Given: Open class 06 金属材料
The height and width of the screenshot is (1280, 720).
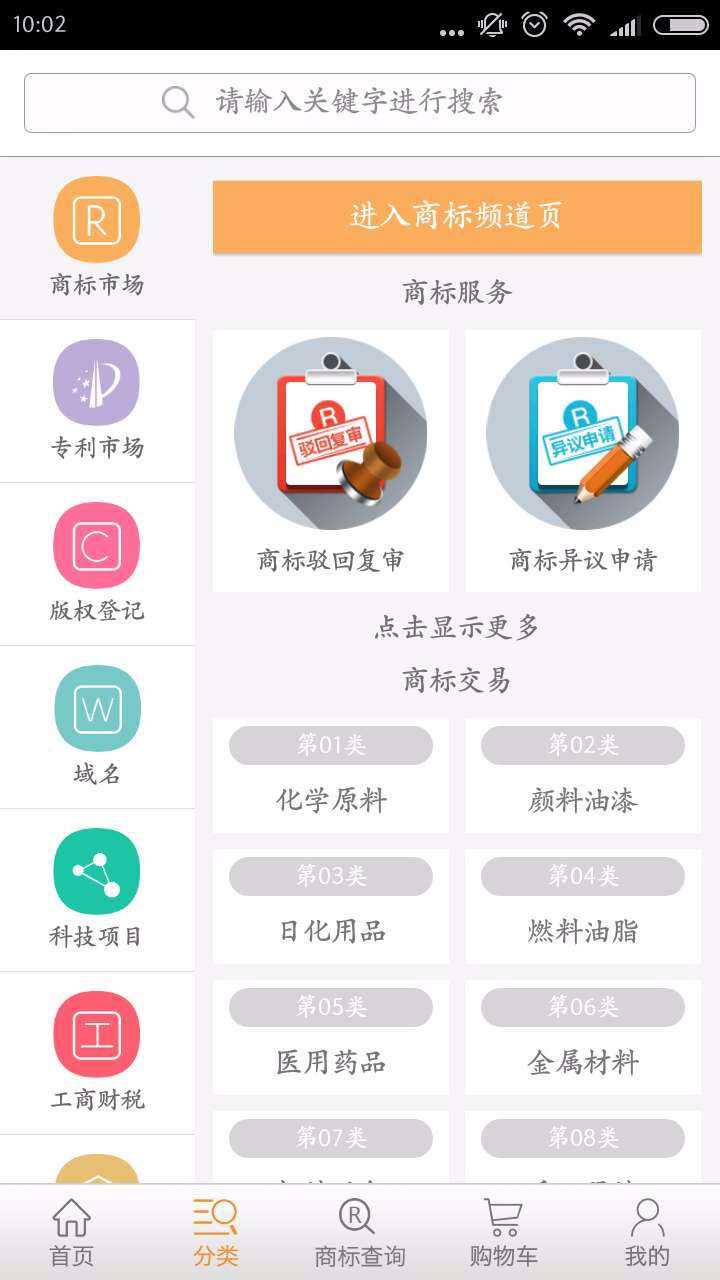Looking at the screenshot, I should click(x=583, y=1037).
